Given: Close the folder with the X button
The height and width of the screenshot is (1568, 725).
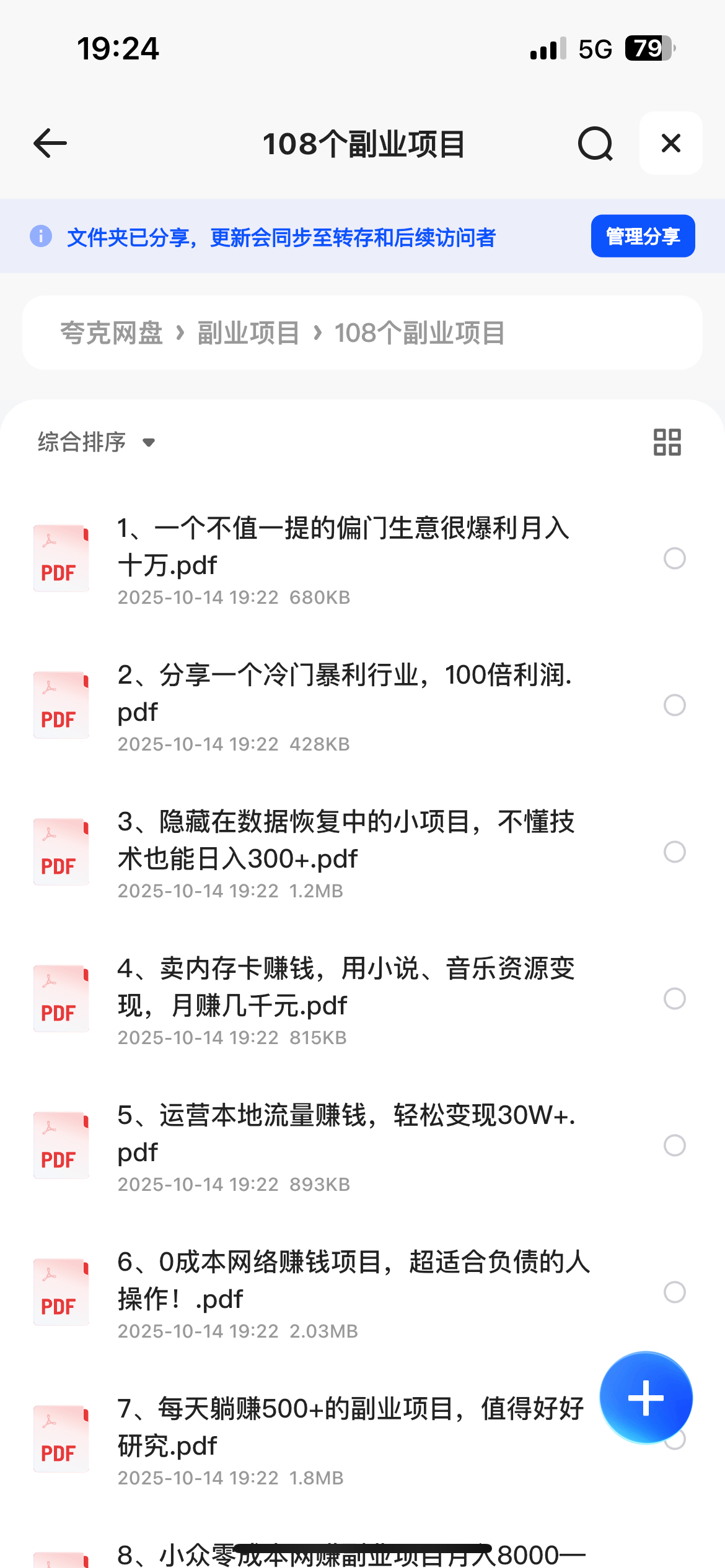Looking at the screenshot, I should (x=670, y=144).
